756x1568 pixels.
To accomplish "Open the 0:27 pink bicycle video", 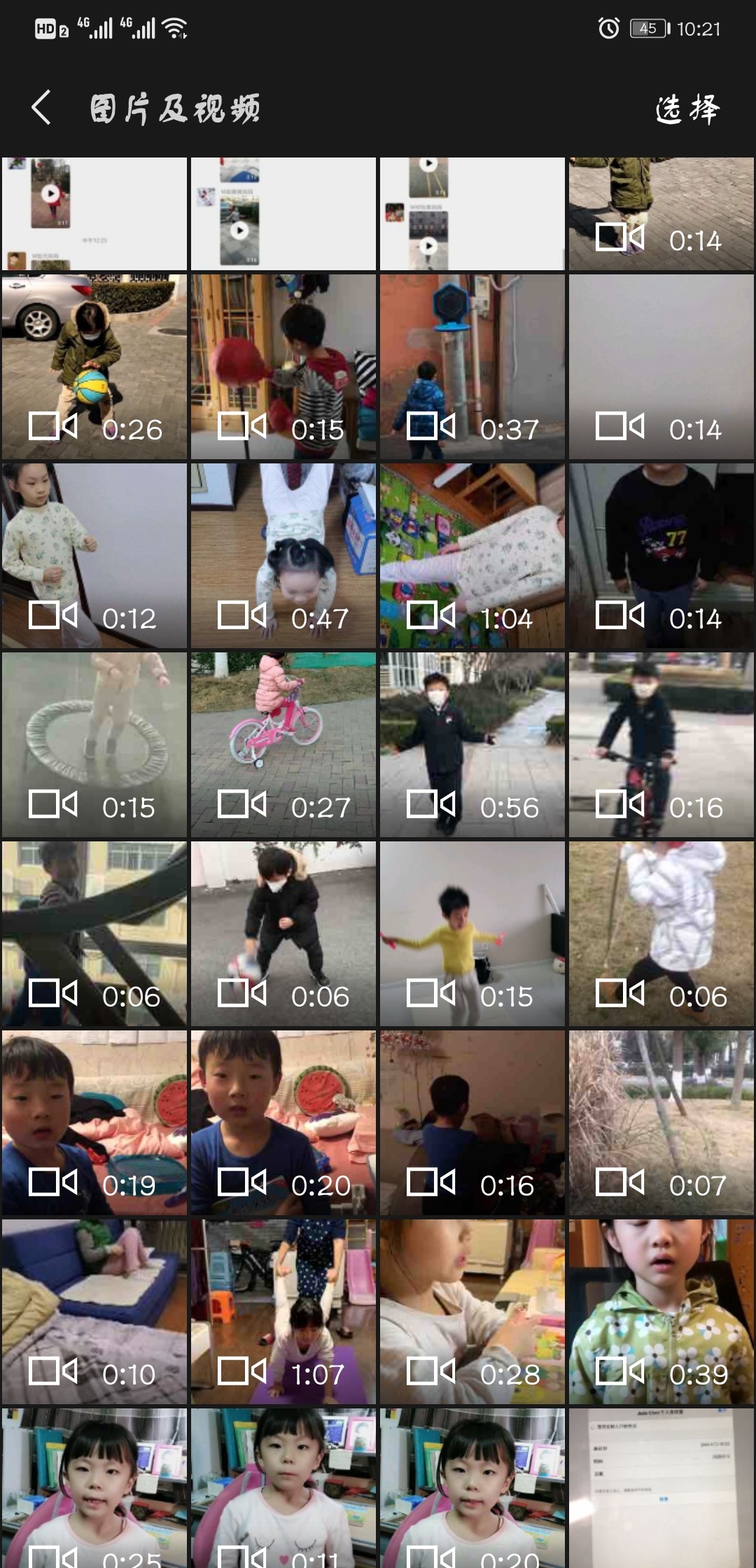I will click(283, 745).
